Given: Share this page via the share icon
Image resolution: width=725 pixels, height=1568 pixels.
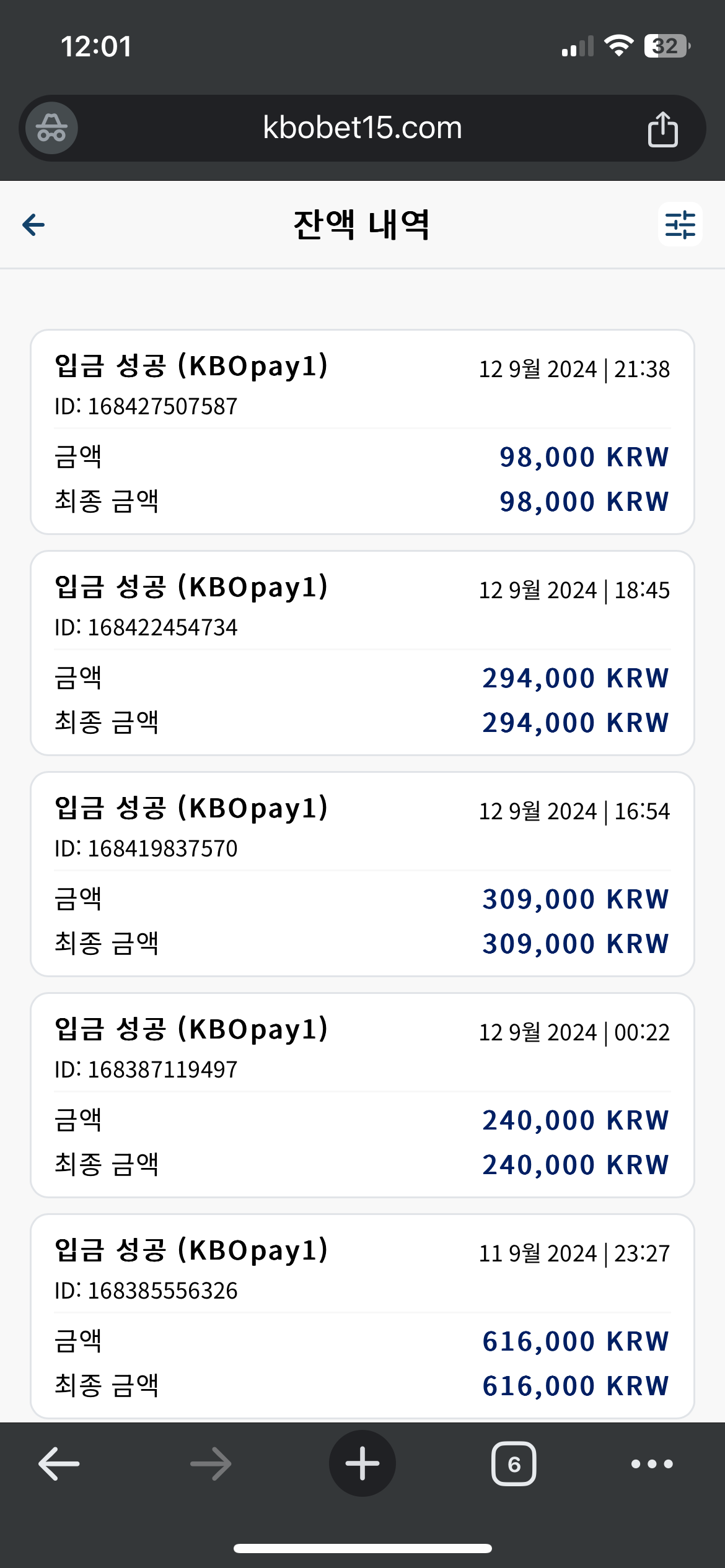Looking at the screenshot, I should 662,129.
